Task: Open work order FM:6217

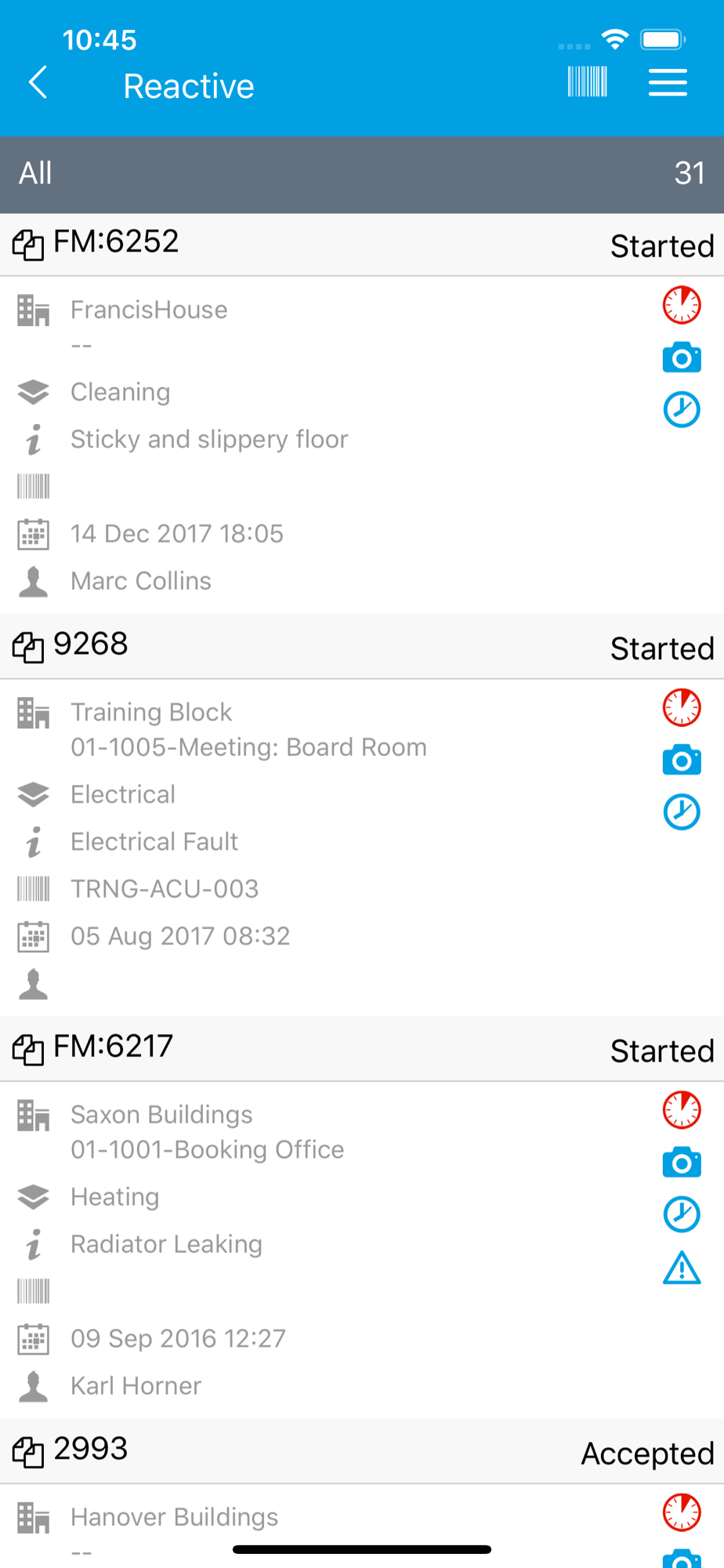Action: 362,1049
